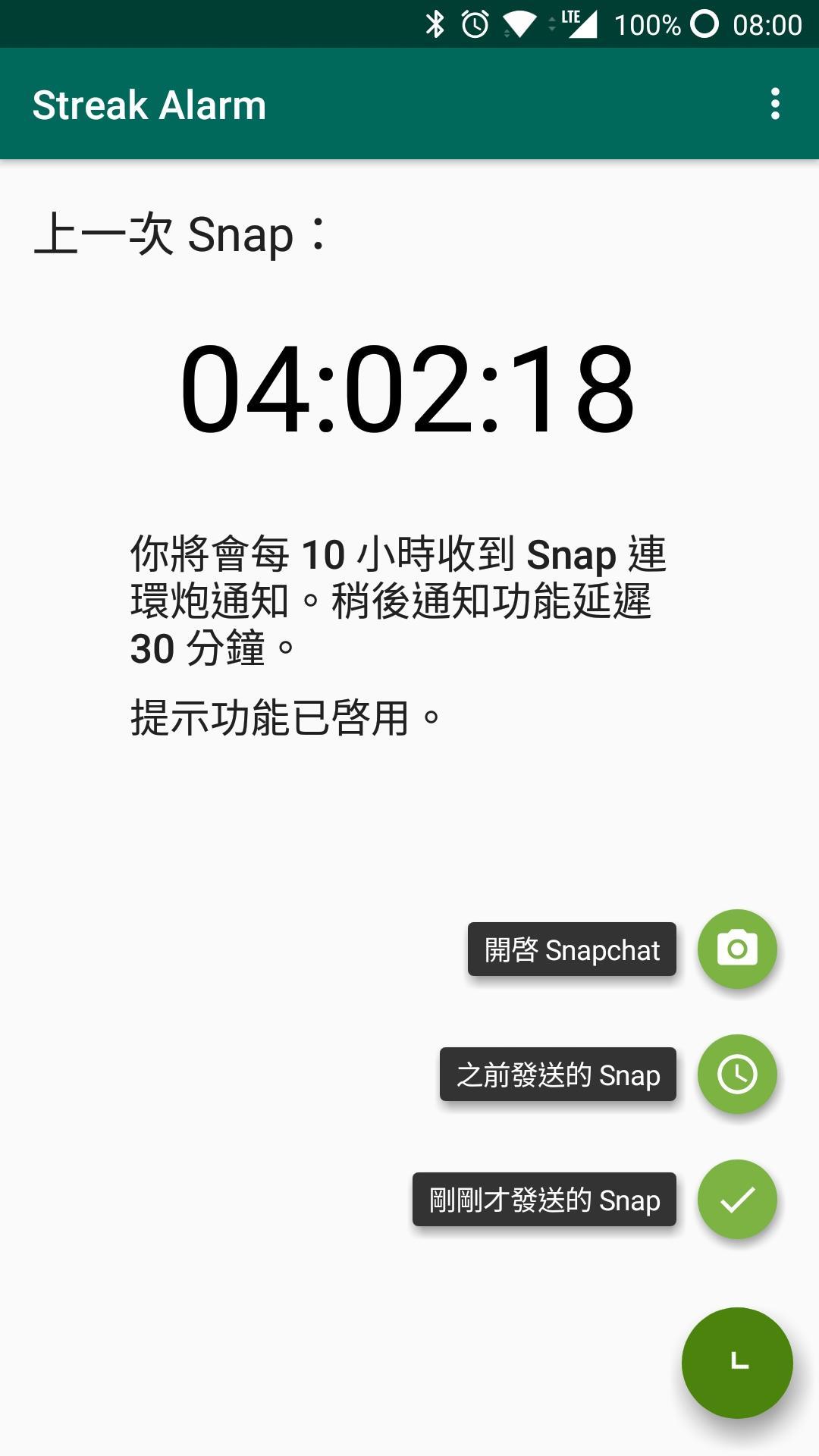
Task: Choose the 之前發送的 Snap label
Action: (x=558, y=1075)
